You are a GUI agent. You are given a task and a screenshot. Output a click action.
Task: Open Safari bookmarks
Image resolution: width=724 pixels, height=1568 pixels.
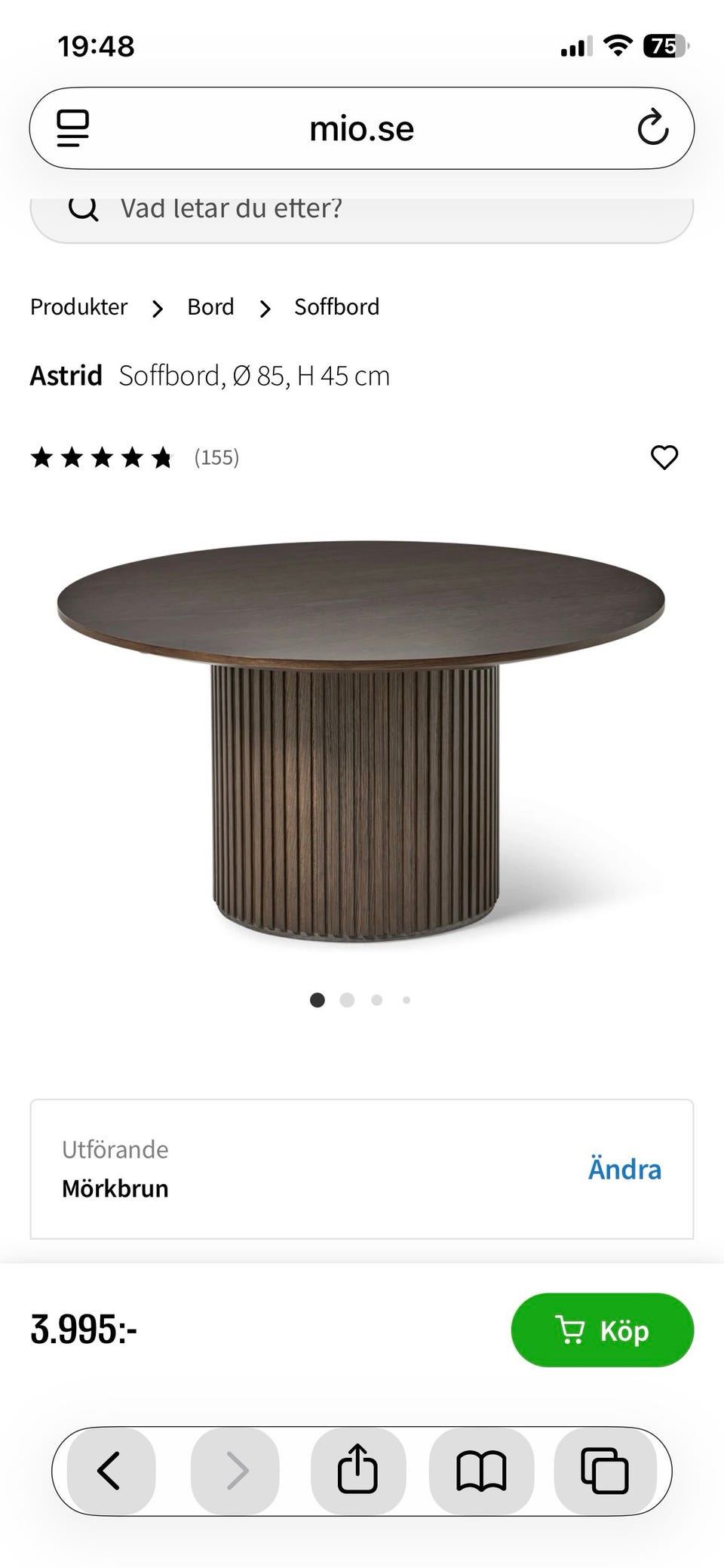[481, 1471]
